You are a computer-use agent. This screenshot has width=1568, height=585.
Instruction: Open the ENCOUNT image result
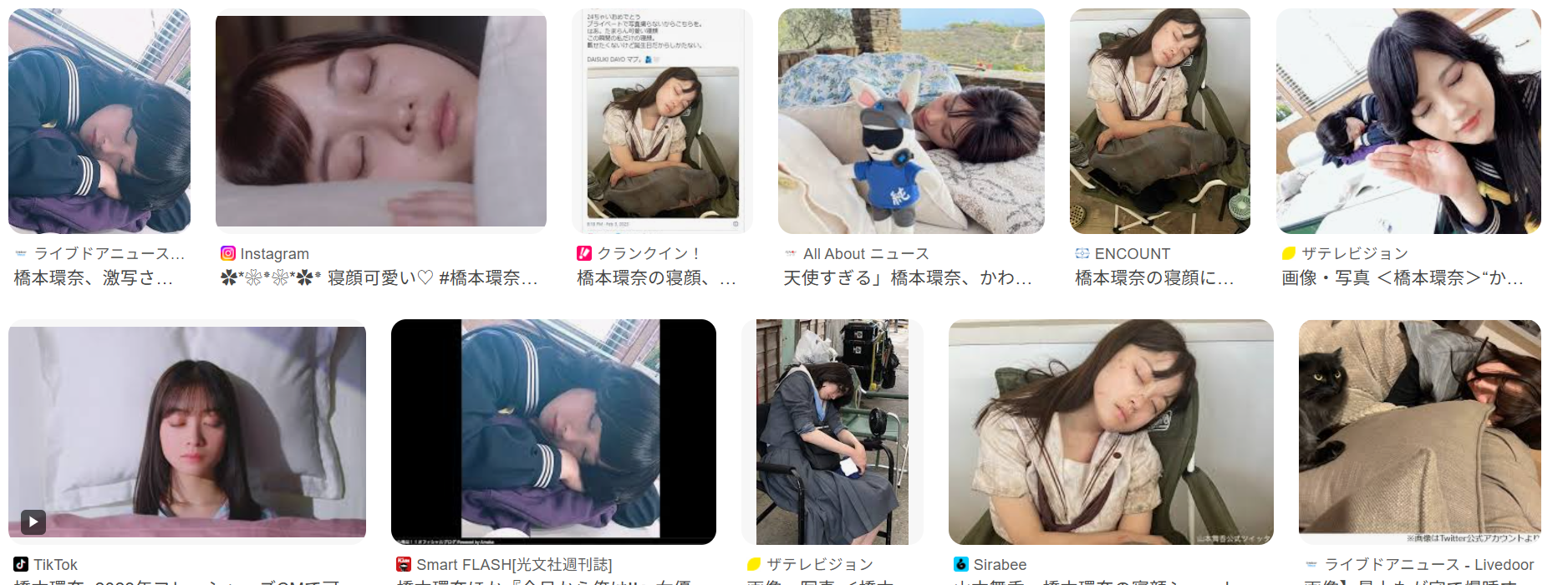point(1160,121)
